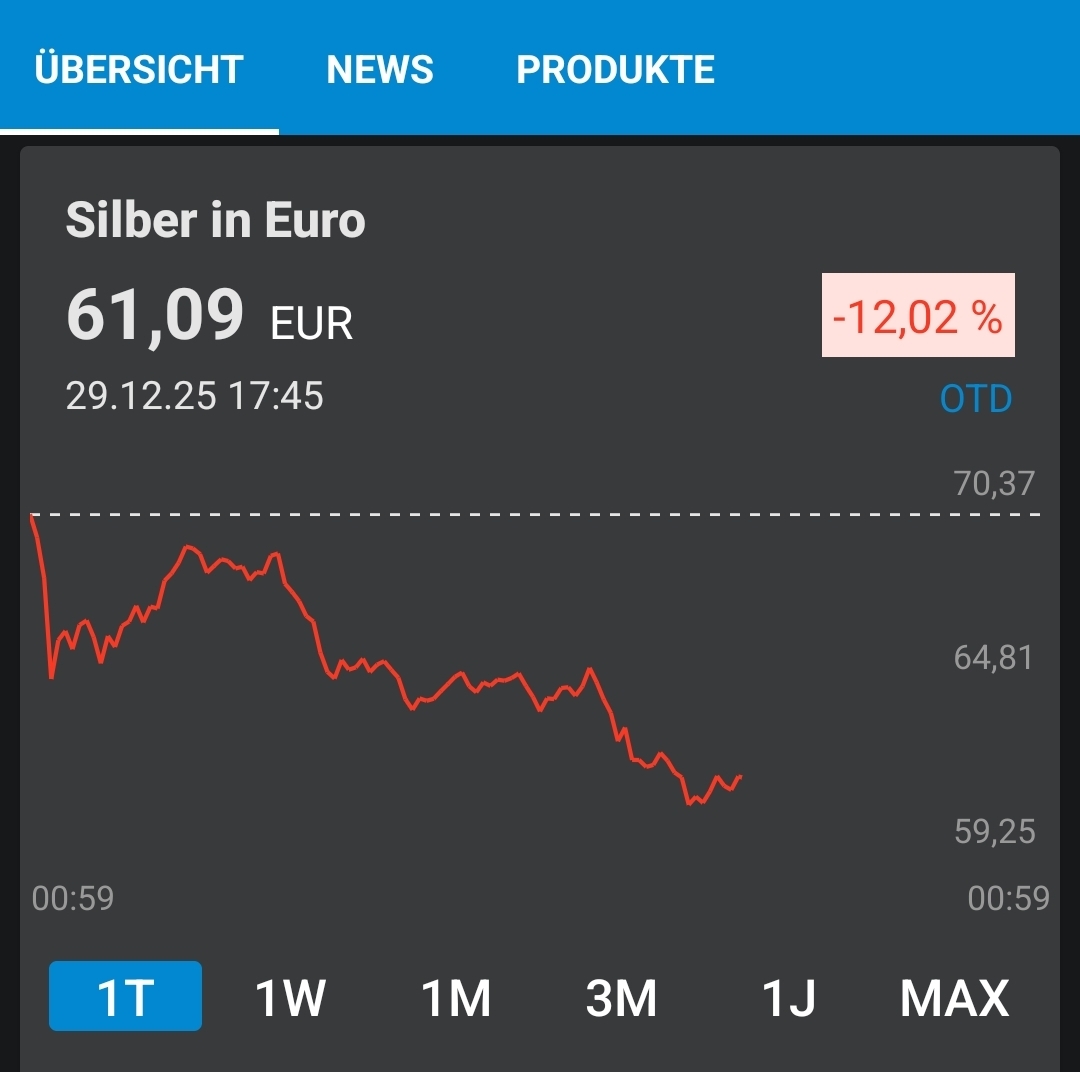Select the ÜBERSICHT tab
1080x1072 pixels.
click(139, 70)
